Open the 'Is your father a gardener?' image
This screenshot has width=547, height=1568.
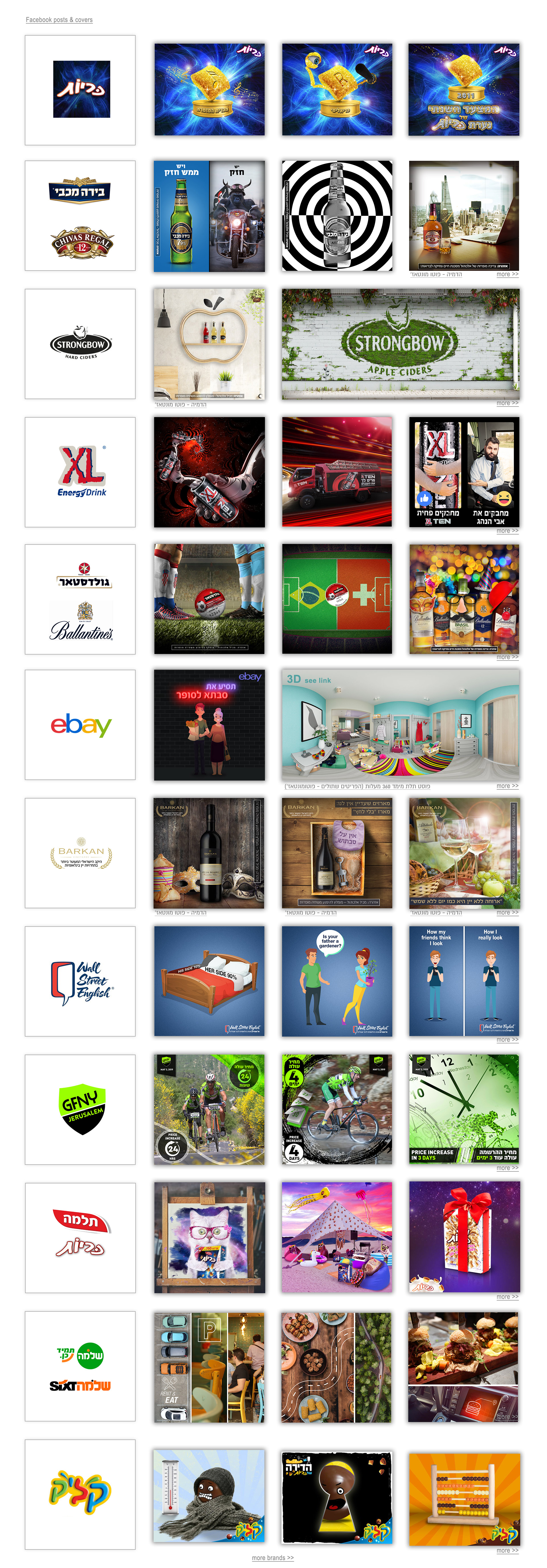pos(336,981)
